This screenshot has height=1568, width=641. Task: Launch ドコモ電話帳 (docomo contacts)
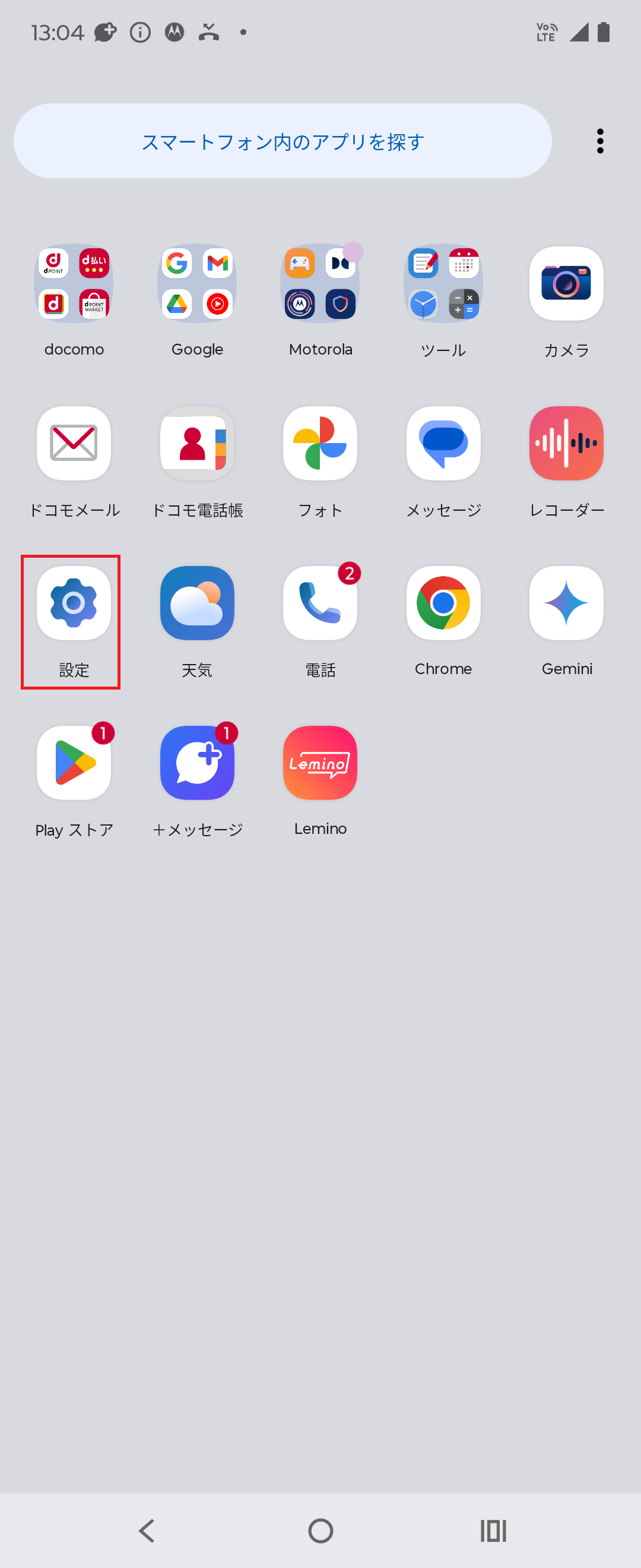pyautogui.click(x=197, y=443)
